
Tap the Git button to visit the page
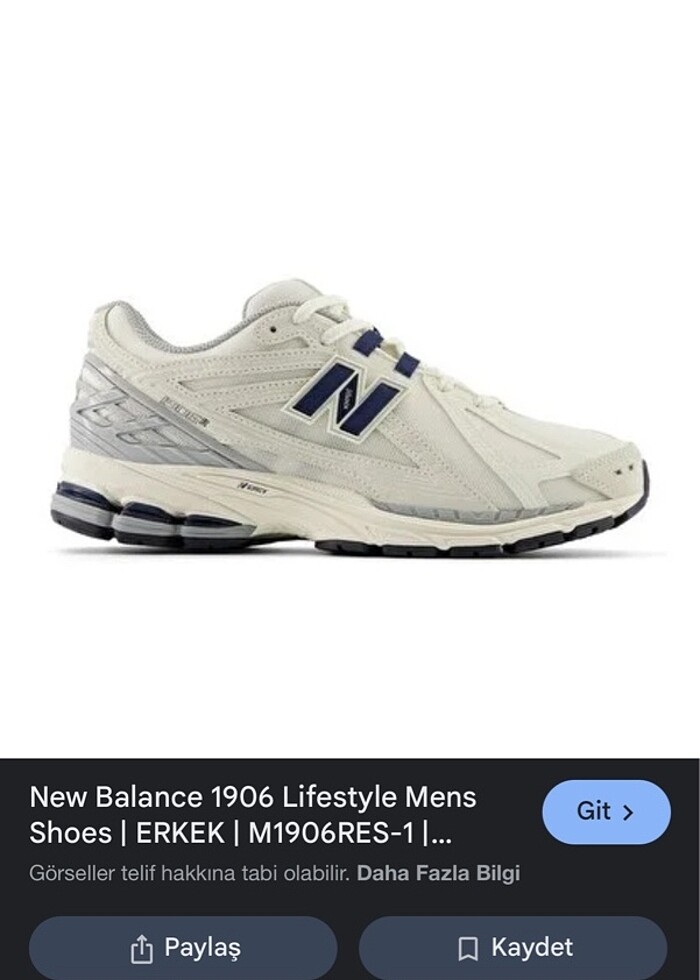(x=606, y=811)
